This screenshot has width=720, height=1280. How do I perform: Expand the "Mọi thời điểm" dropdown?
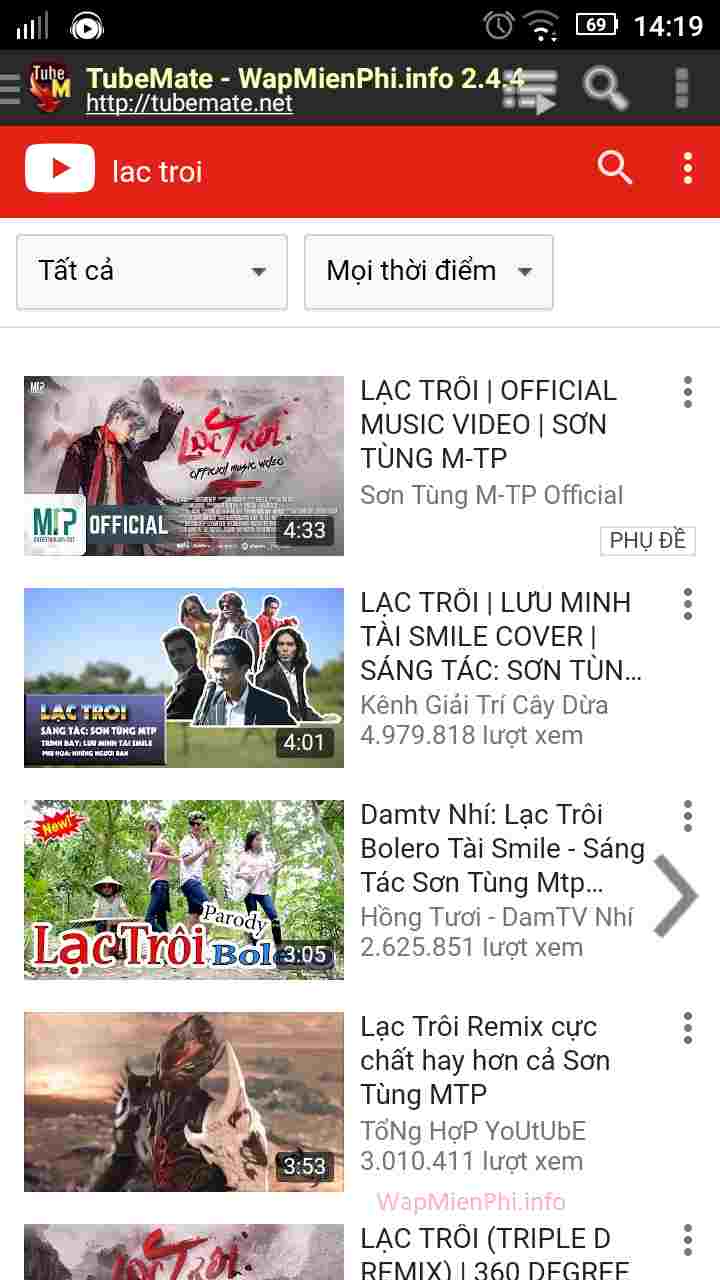(x=428, y=271)
